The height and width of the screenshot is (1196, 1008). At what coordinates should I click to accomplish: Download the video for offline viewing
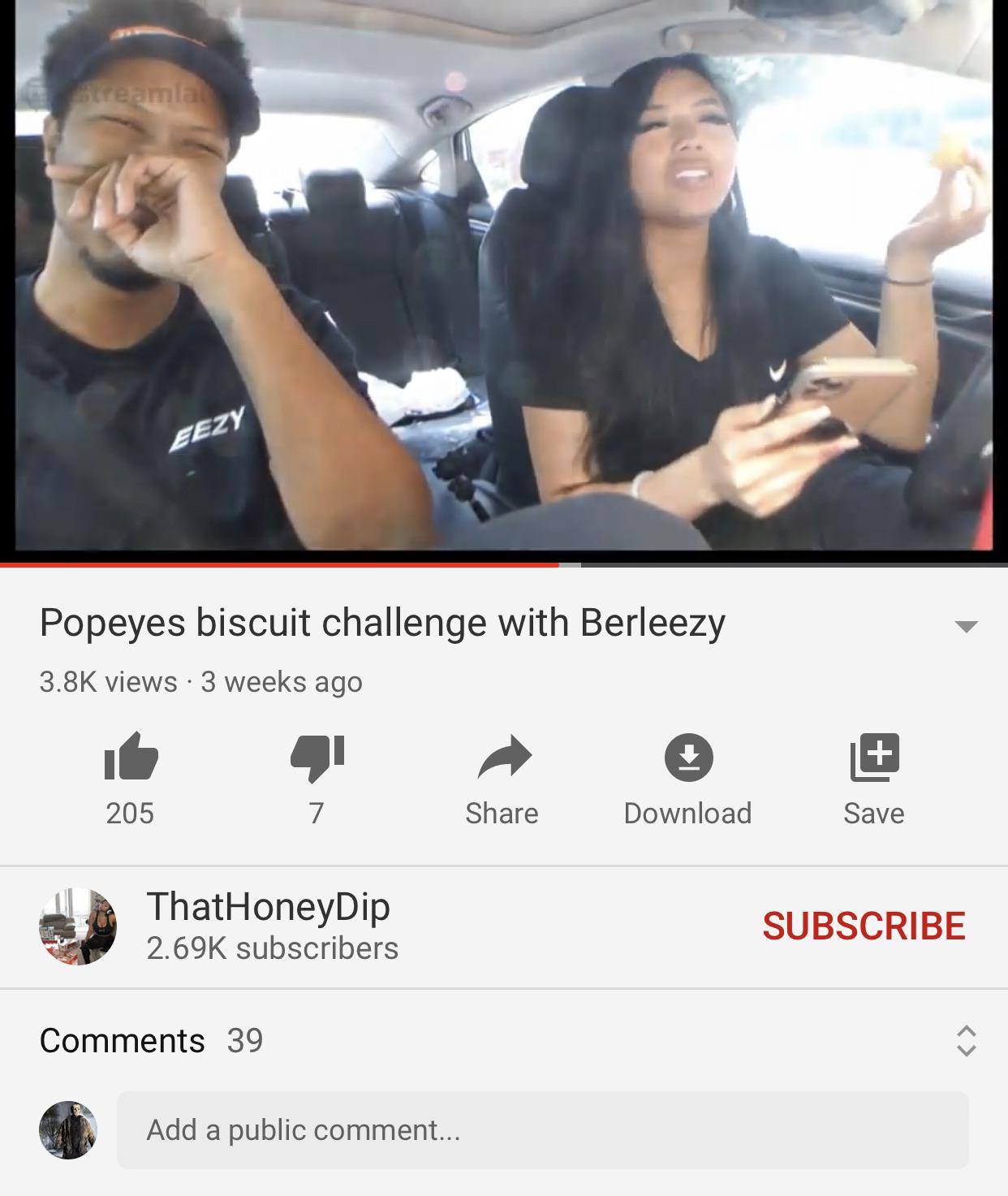(688, 758)
